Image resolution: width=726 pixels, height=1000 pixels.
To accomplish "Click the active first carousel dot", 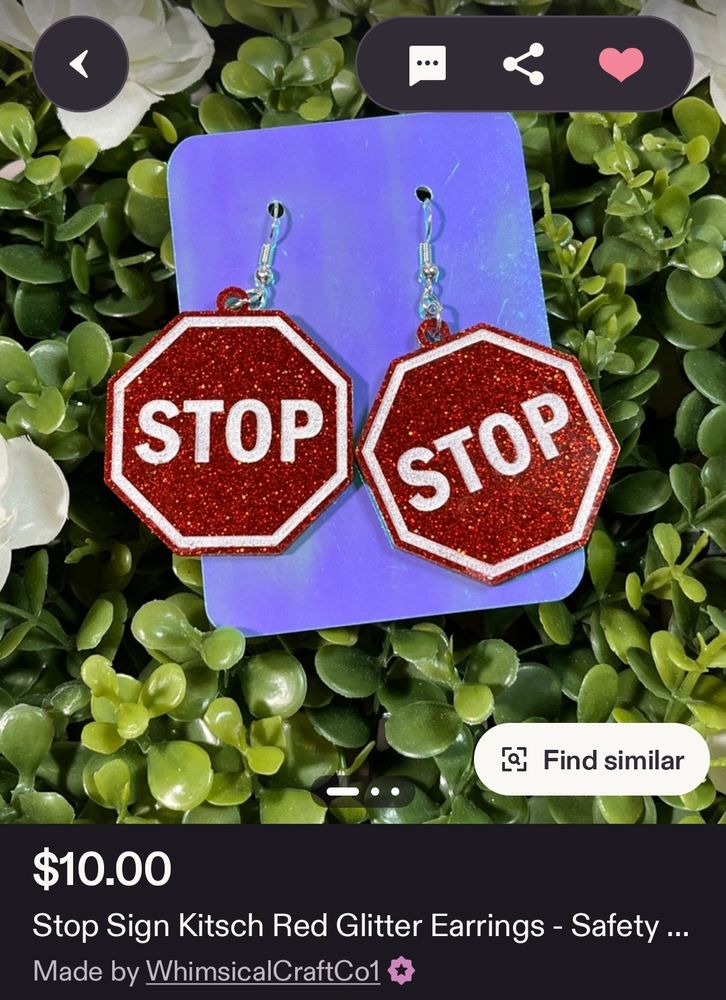I will 343,791.
